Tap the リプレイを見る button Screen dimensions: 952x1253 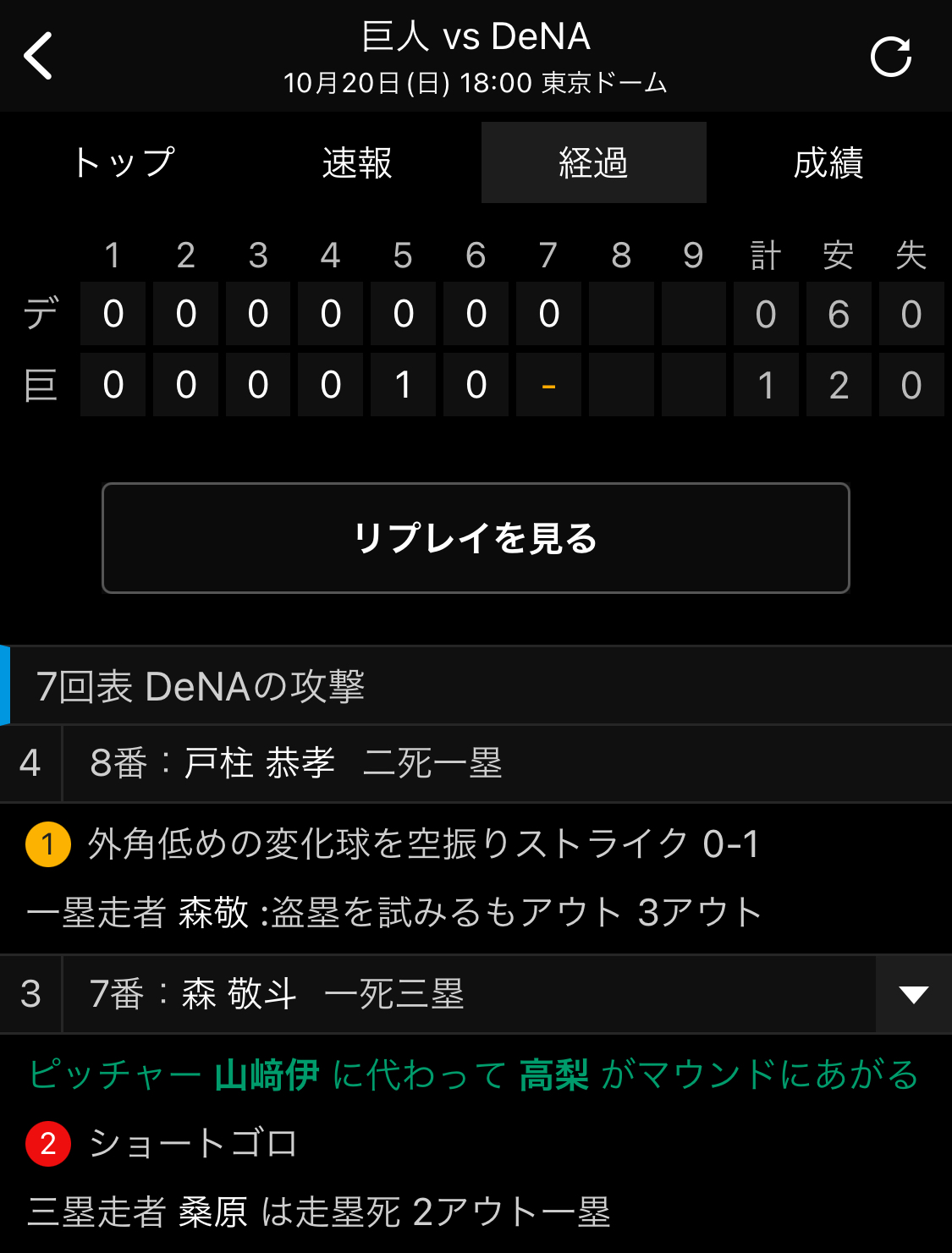click(x=476, y=538)
